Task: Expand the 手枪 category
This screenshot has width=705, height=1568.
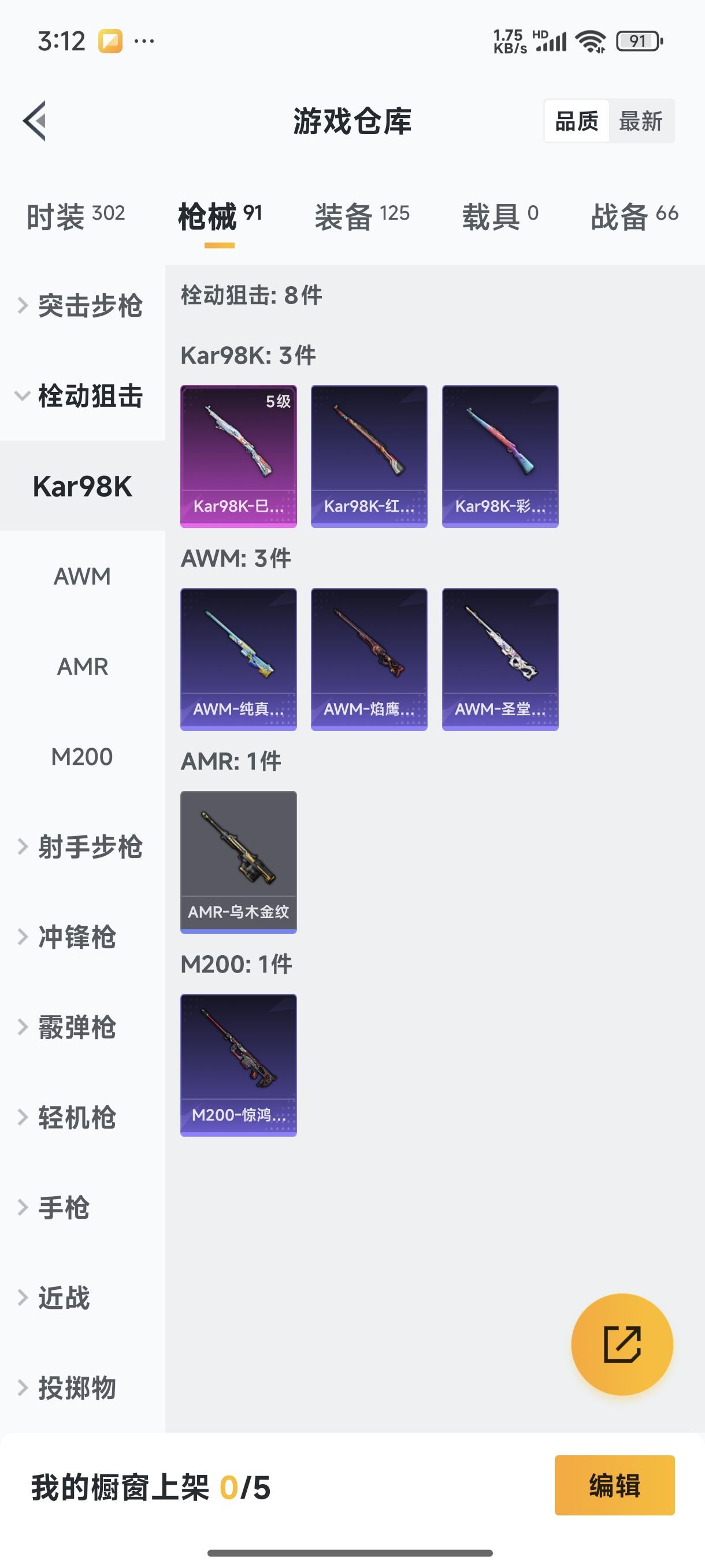Action: coord(83,1208)
